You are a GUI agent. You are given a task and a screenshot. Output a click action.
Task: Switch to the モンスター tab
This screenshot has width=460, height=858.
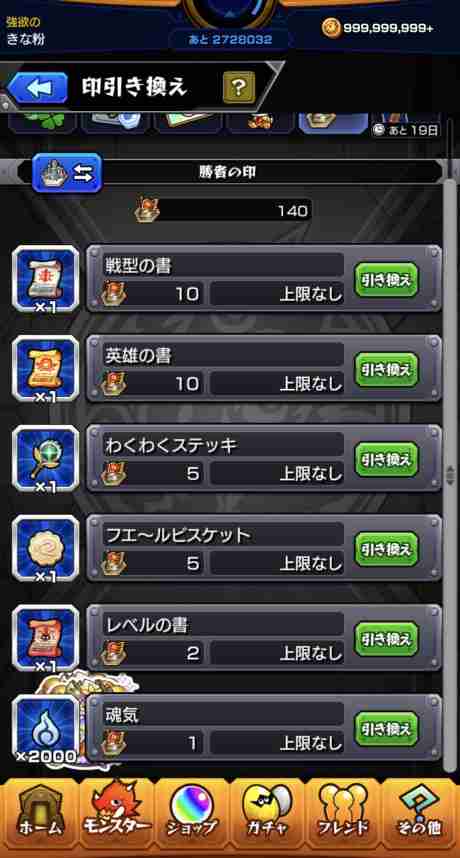pos(117,816)
